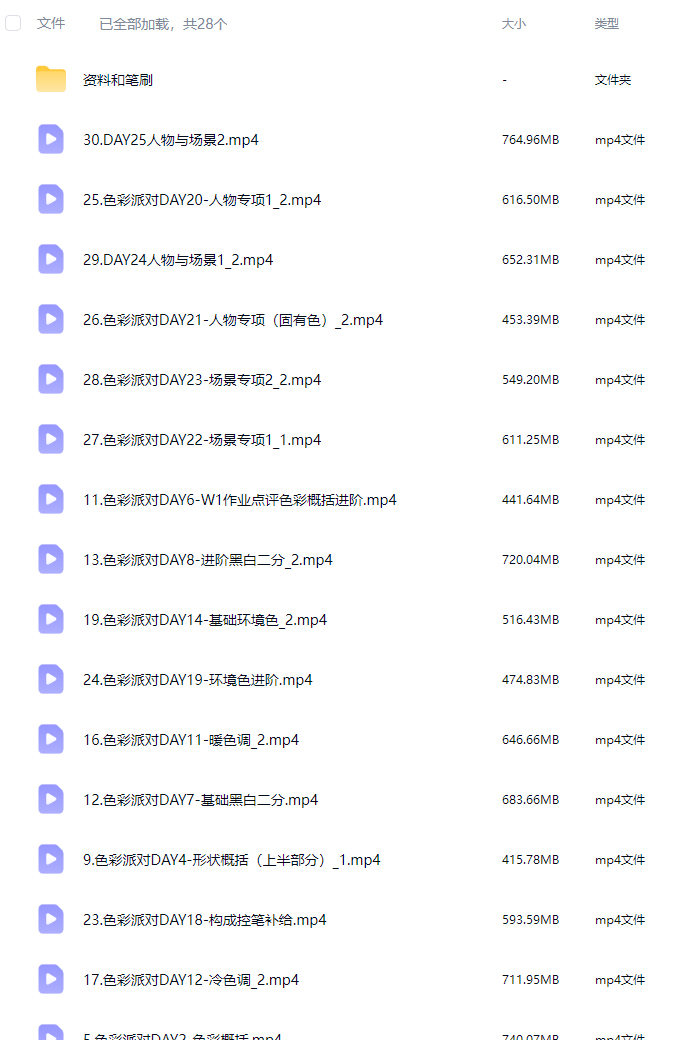Open 30.DAY25人物与场景2.mp4
Image resolution: width=675 pixels, height=1040 pixels.
click(x=170, y=140)
